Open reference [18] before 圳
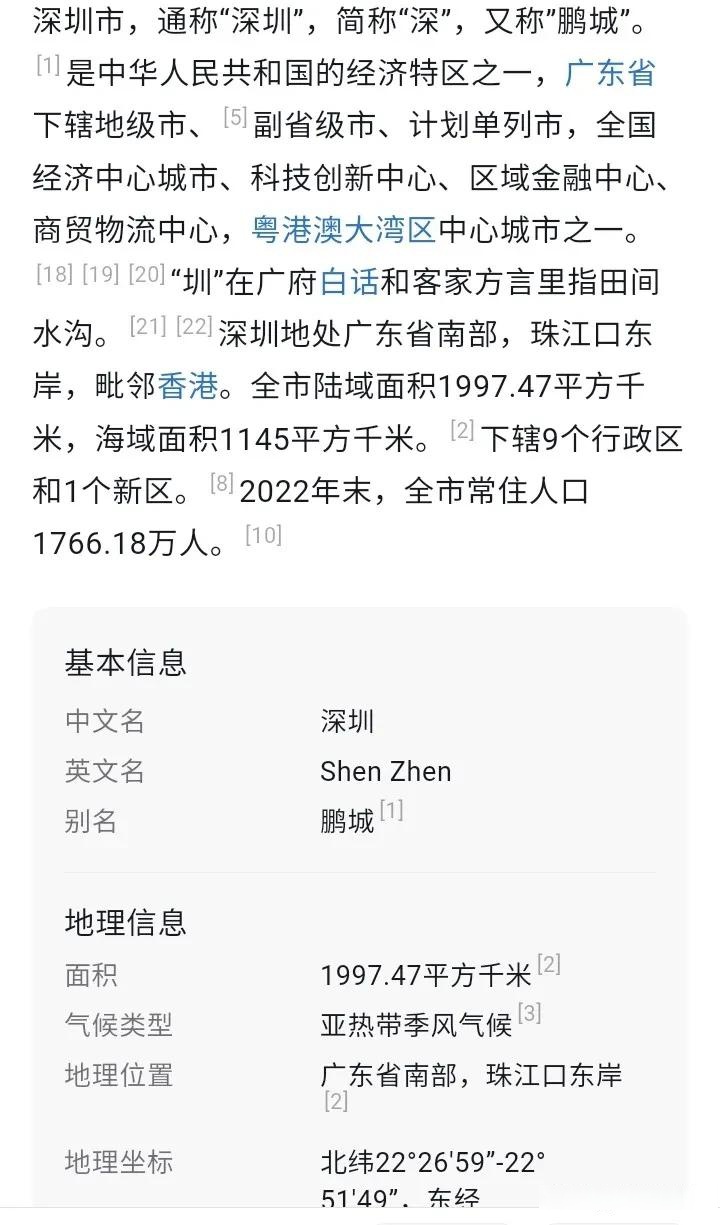Viewport: 720px width, 1225px height. pos(54,273)
